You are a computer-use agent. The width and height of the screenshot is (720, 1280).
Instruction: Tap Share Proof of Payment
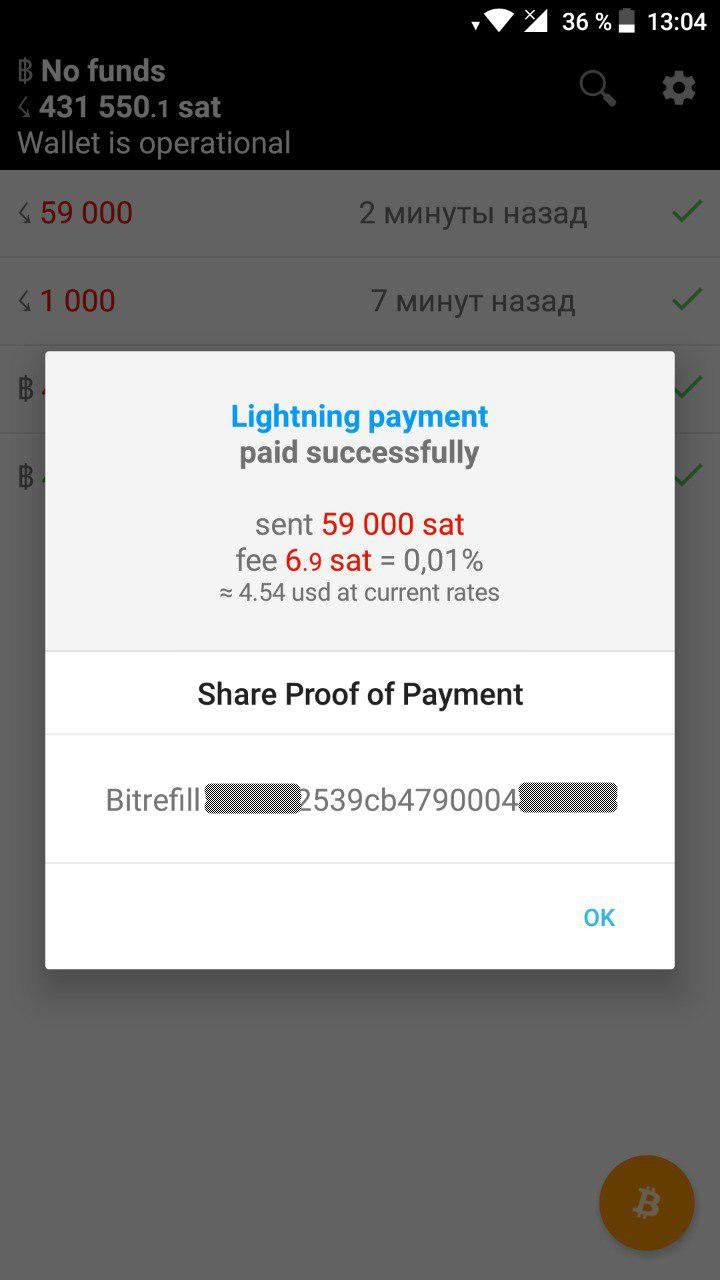pos(360,694)
